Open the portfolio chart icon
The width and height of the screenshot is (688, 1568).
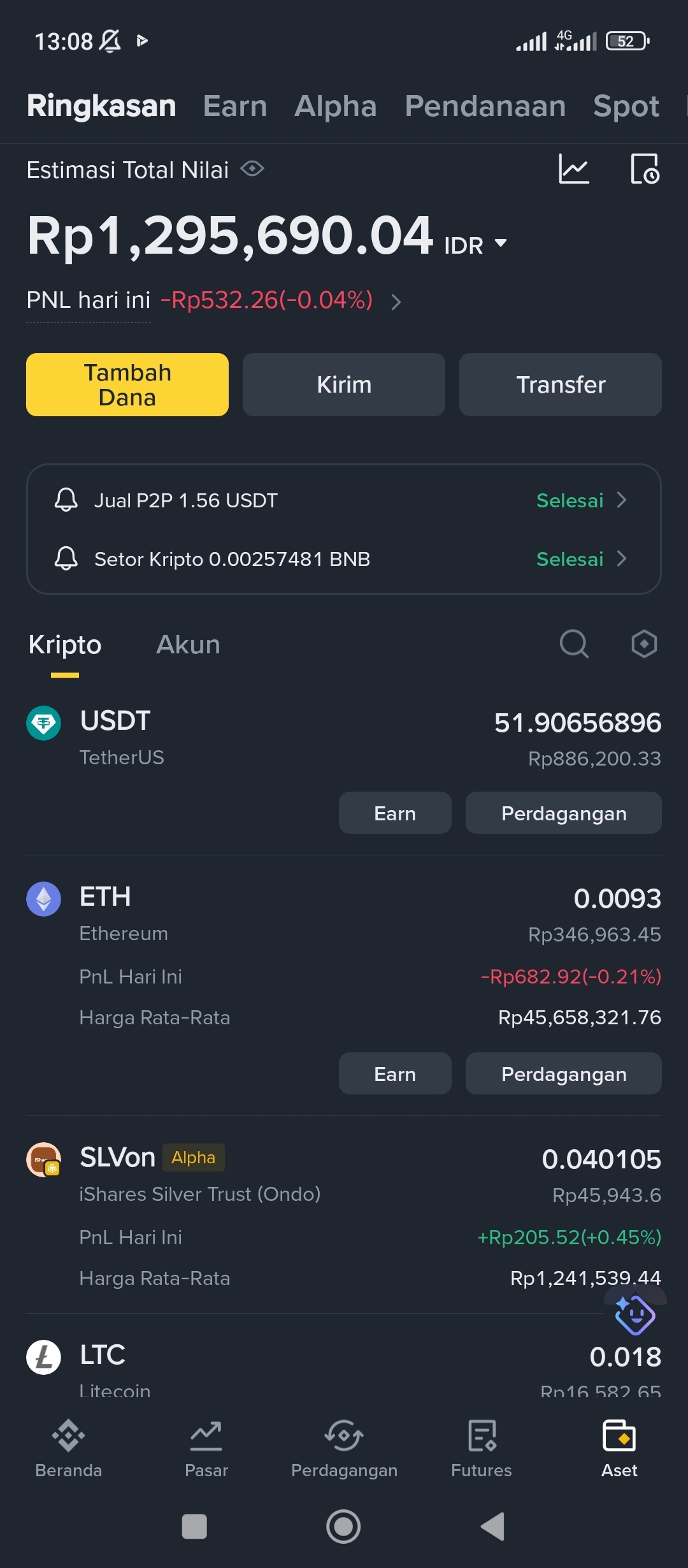coord(574,170)
